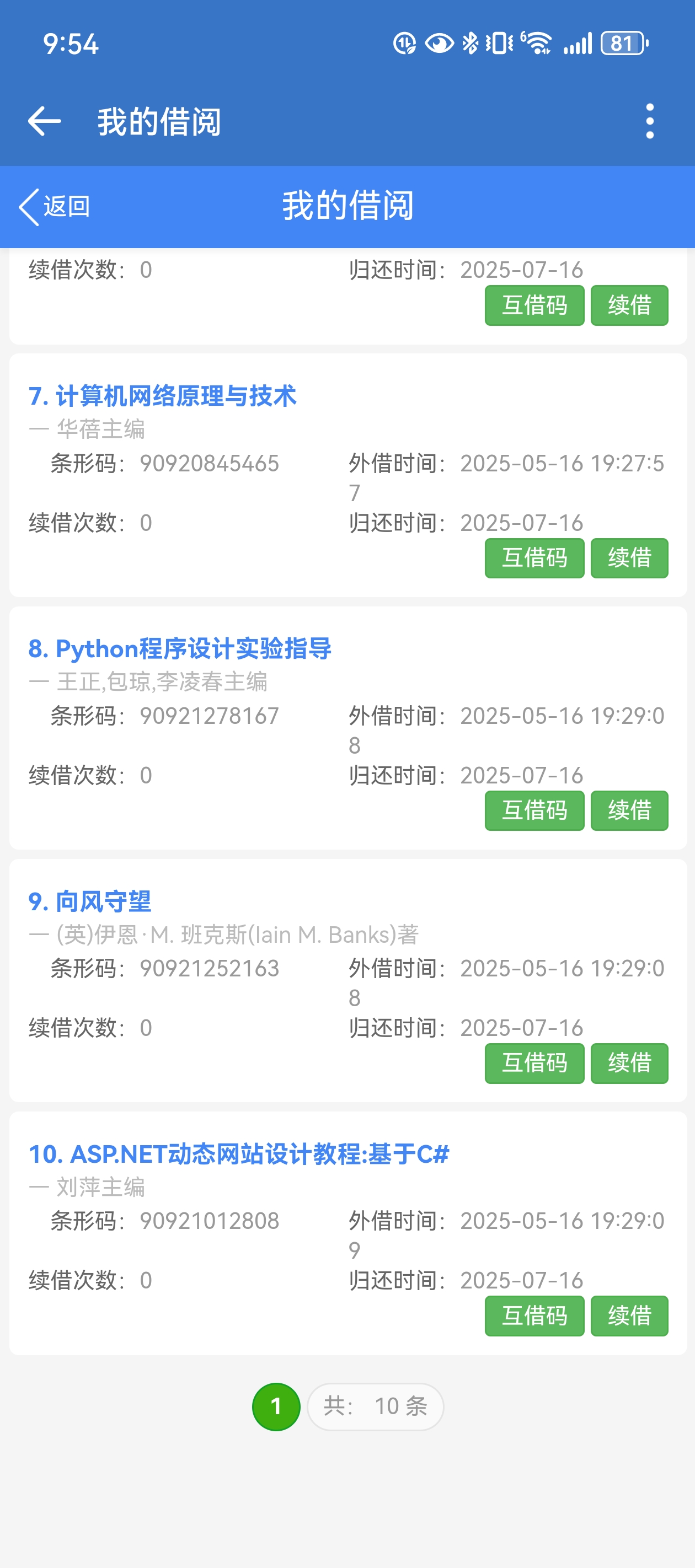Get 互借码 for 计算机网络原理与技术
The image size is (695, 1568).
[x=533, y=557]
